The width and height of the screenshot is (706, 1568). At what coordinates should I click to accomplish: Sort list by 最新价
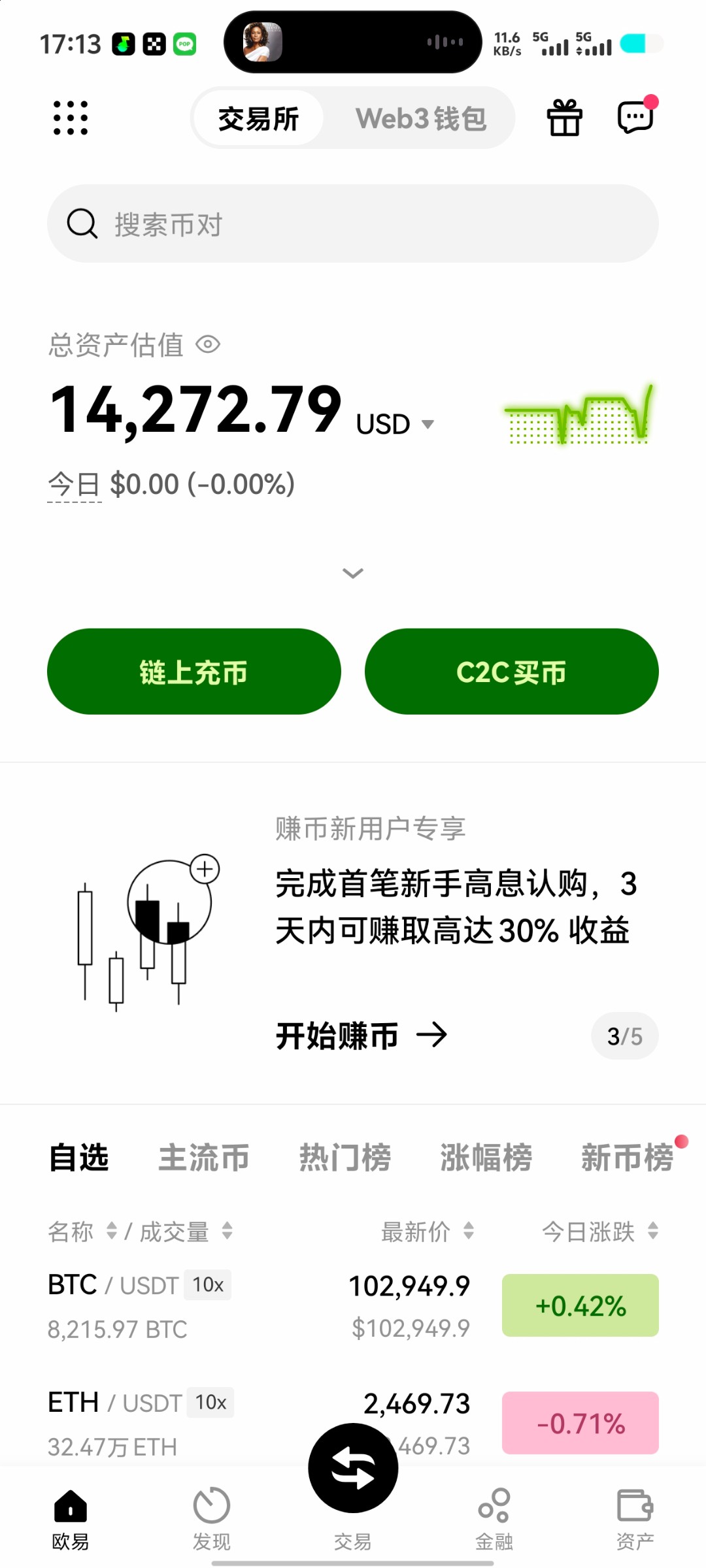coord(428,1232)
